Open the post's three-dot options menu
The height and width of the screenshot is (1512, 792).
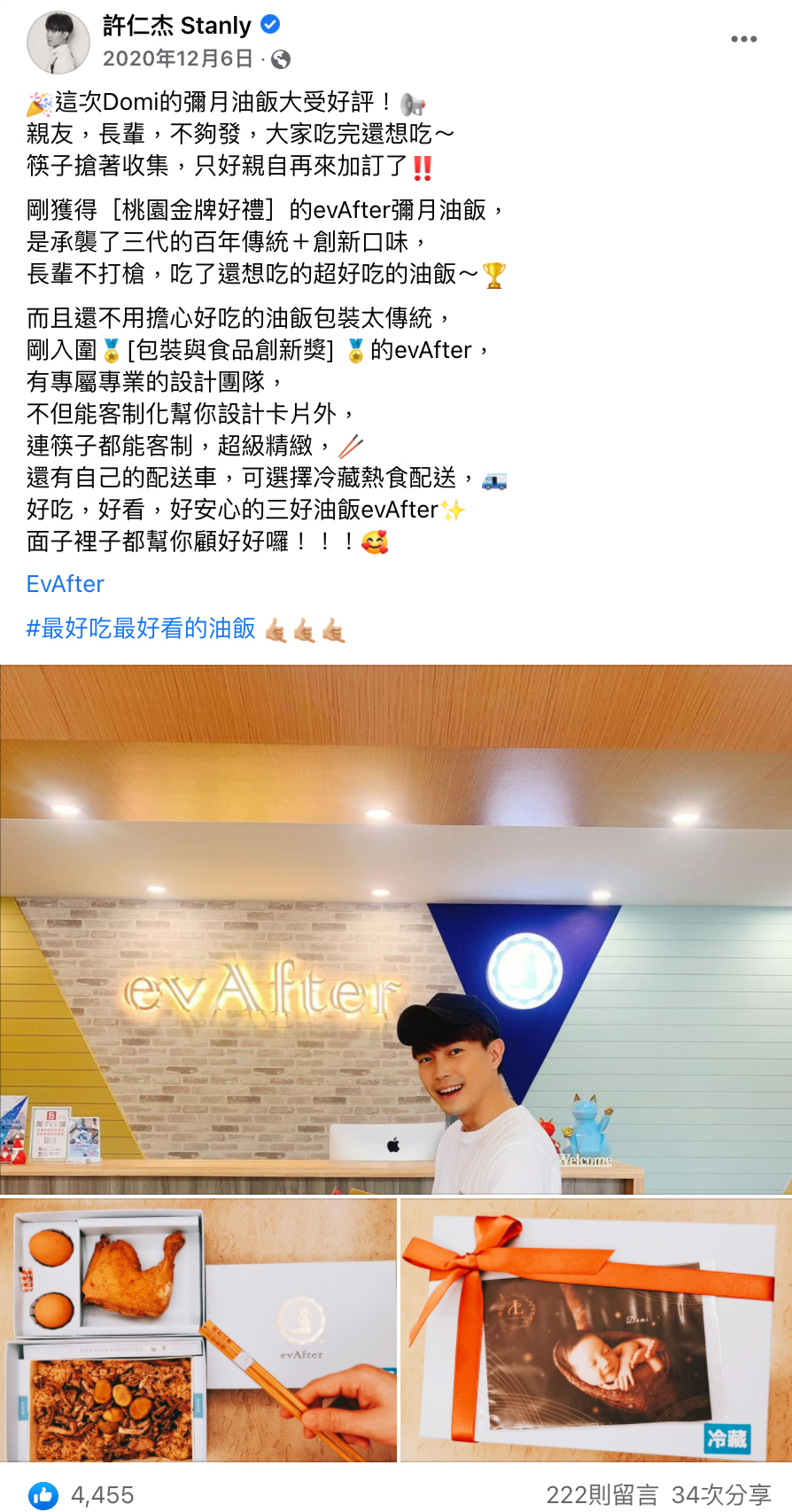click(x=743, y=40)
